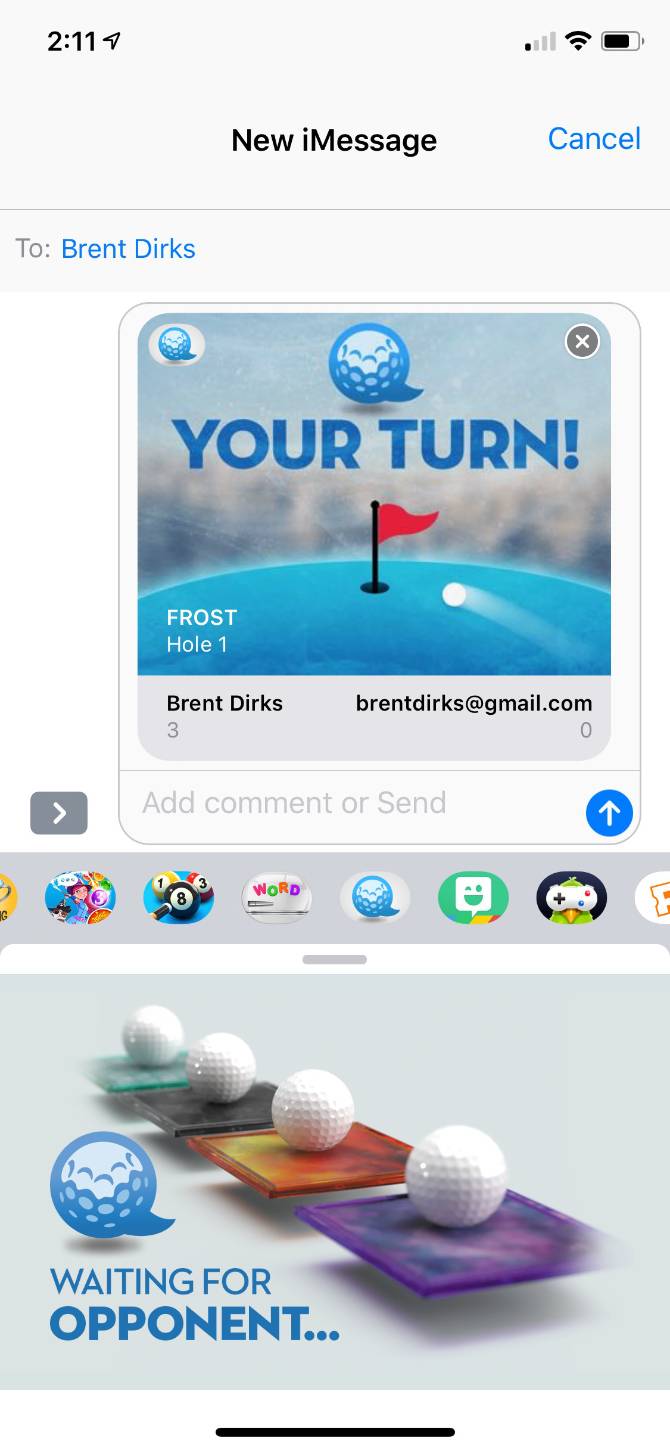The width and height of the screenshot is (670, 1451).
Task: Open the green smiley face app
Action: point(473,896)
